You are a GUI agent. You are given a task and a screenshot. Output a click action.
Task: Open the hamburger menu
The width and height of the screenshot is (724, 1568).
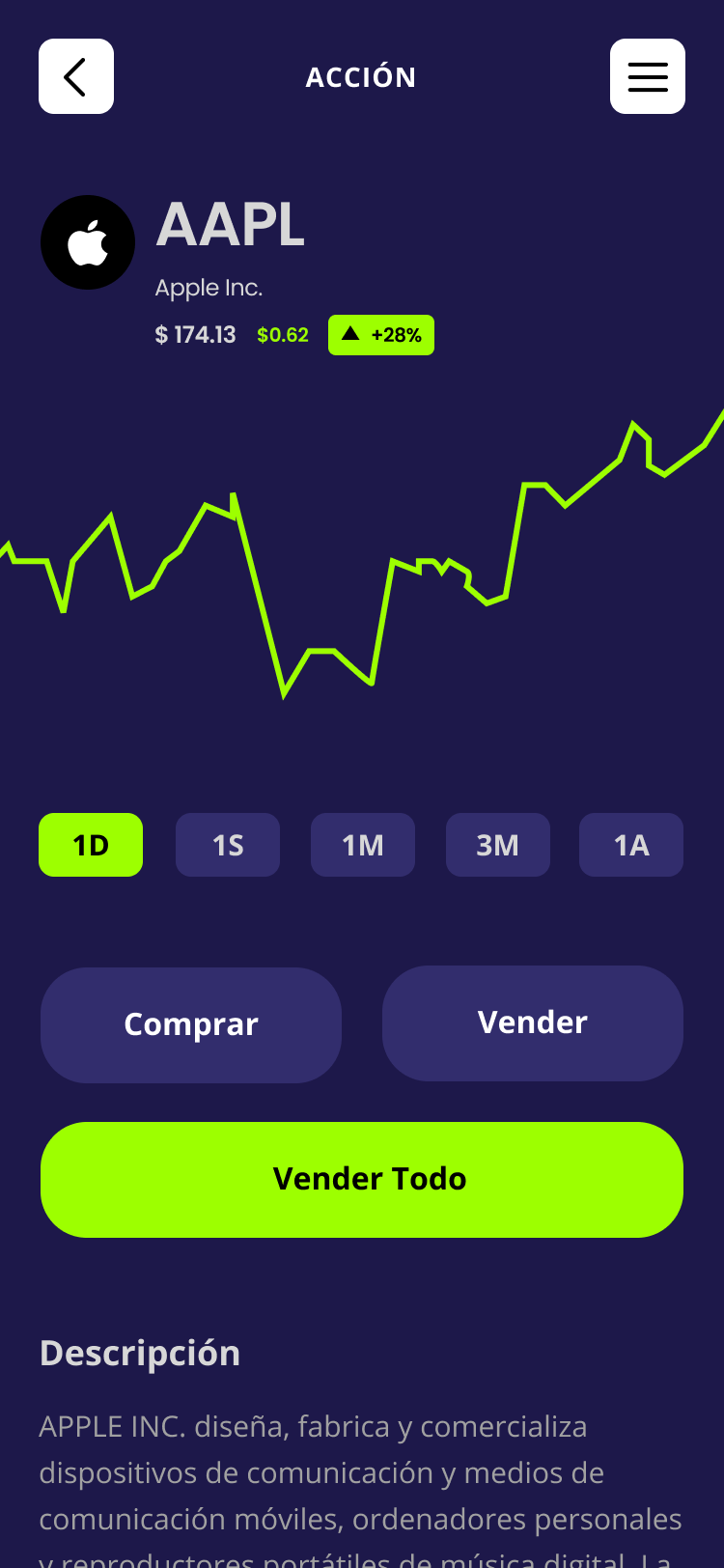(x=648, y=76)
